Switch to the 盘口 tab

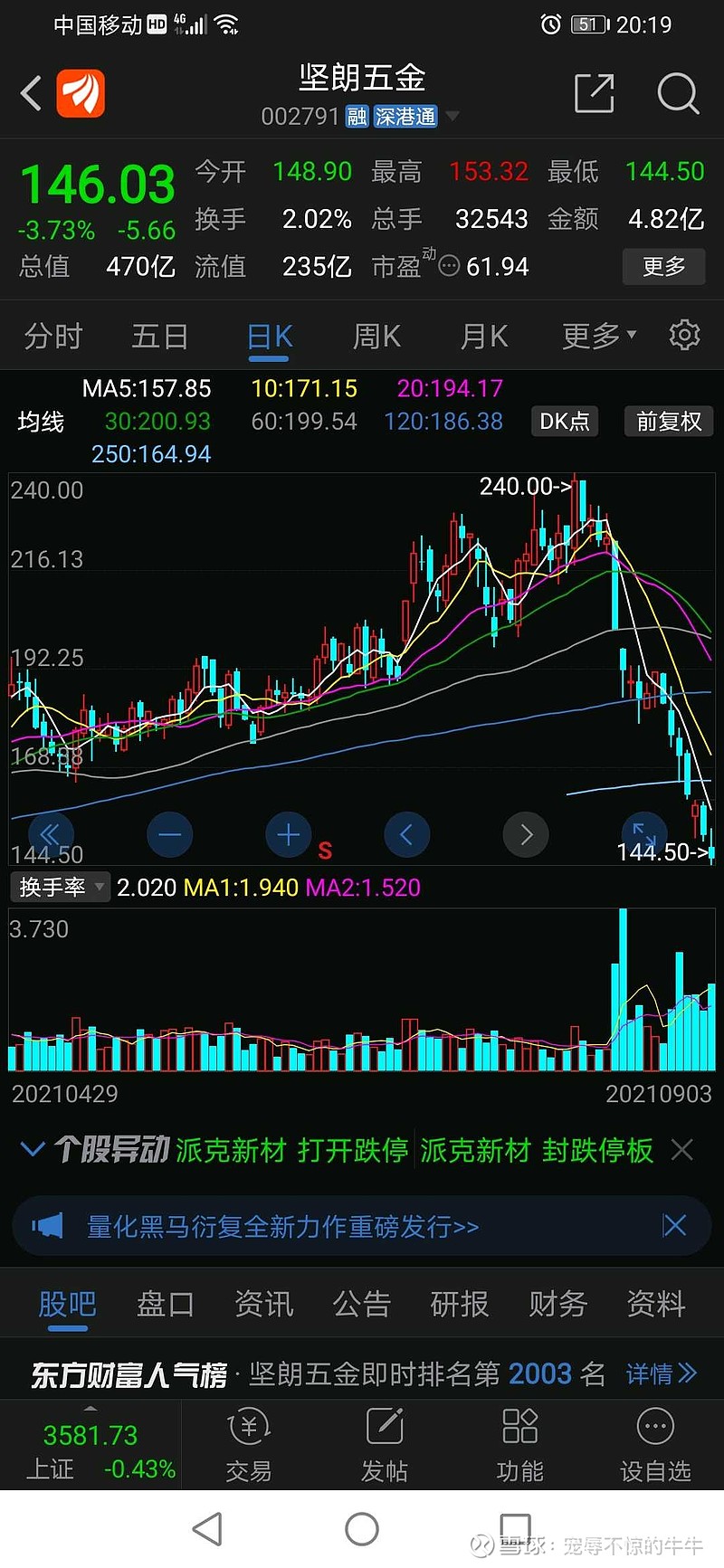[165, 1304]
